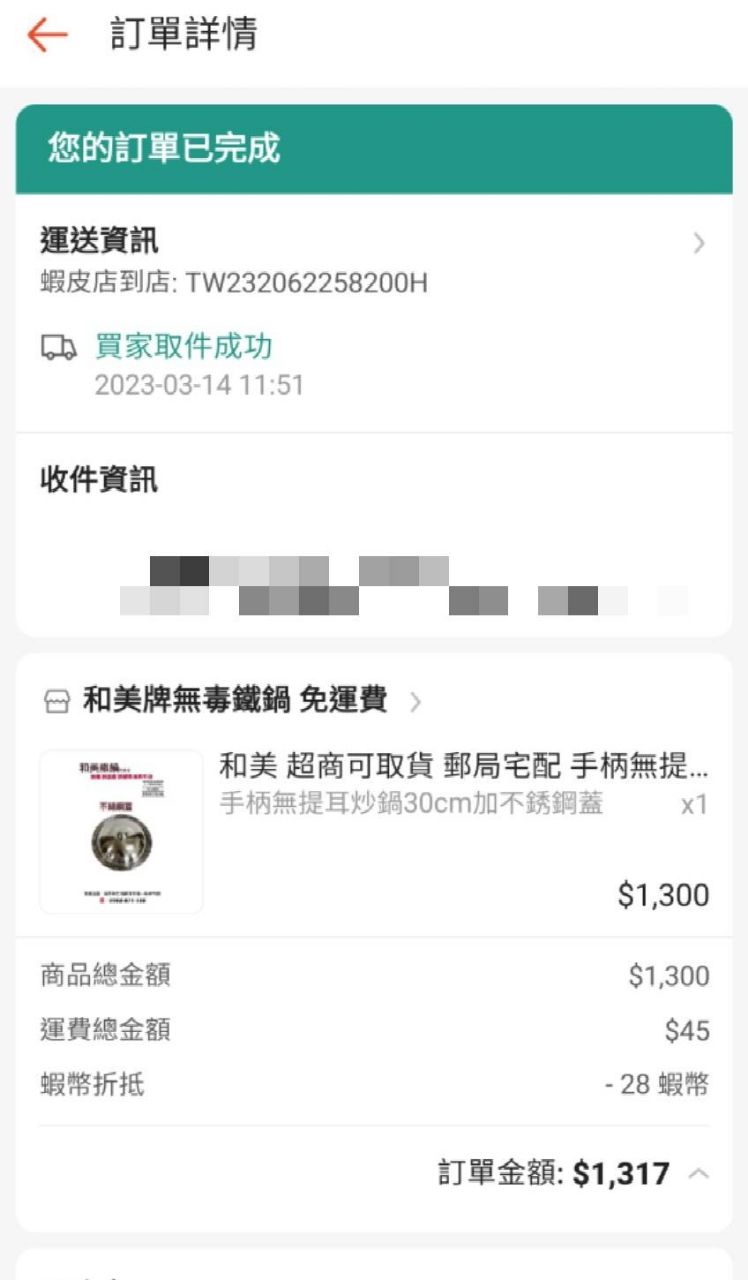
Task: Open the 和美牌無毒鐵鍋 免運費 shop page
Action: pyautogui.click(x=234, y=701)
